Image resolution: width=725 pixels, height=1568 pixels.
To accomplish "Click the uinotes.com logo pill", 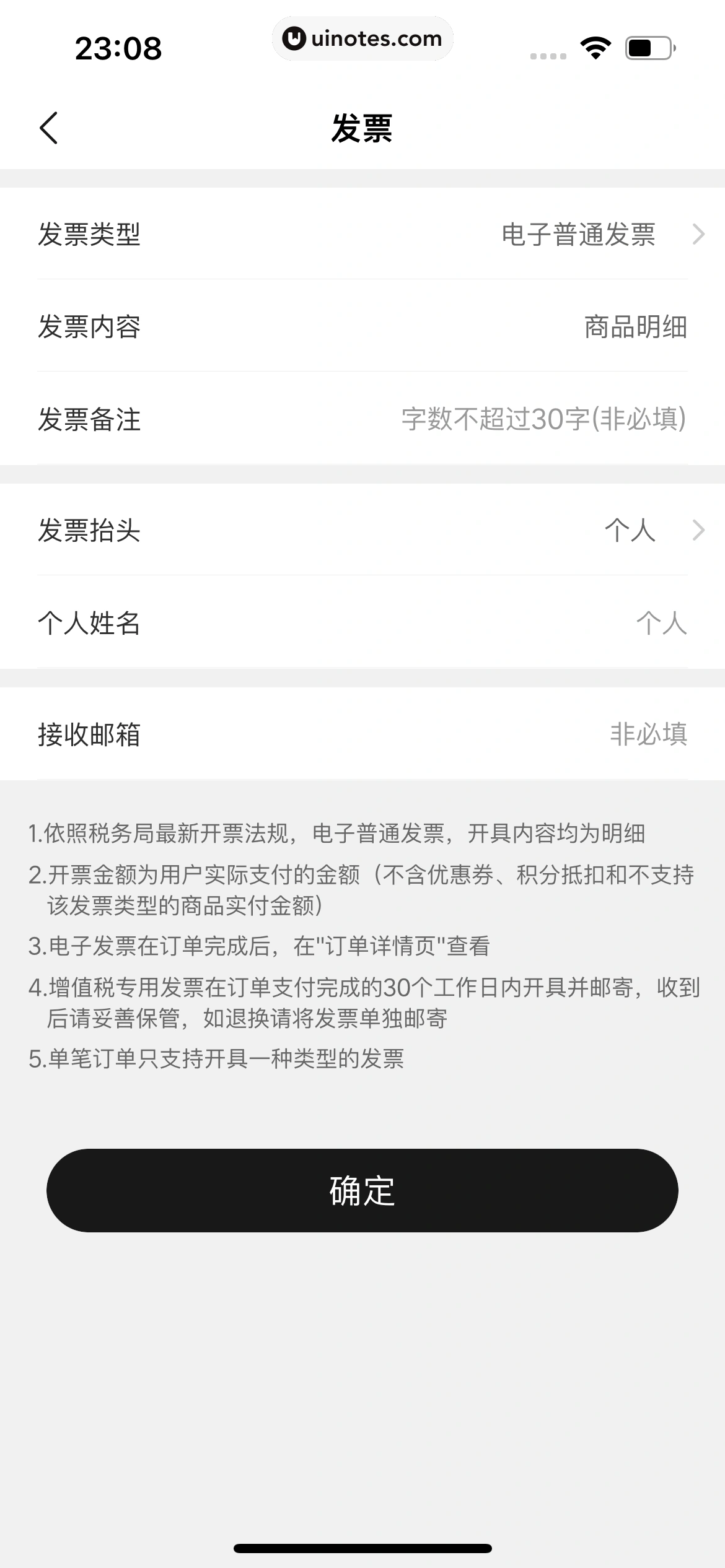I will [362, 38].
